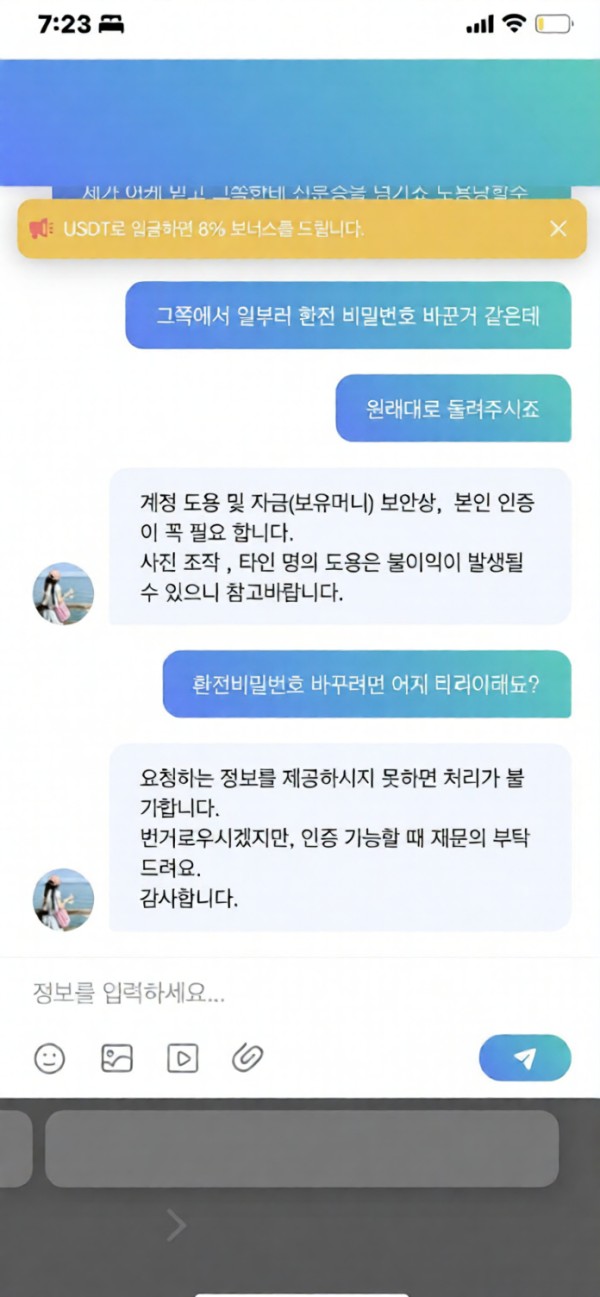The width and height of the screenshot is (600, 1297).
Task: Attach a file with the paperclip
Action: click(x=247, y=1058)
